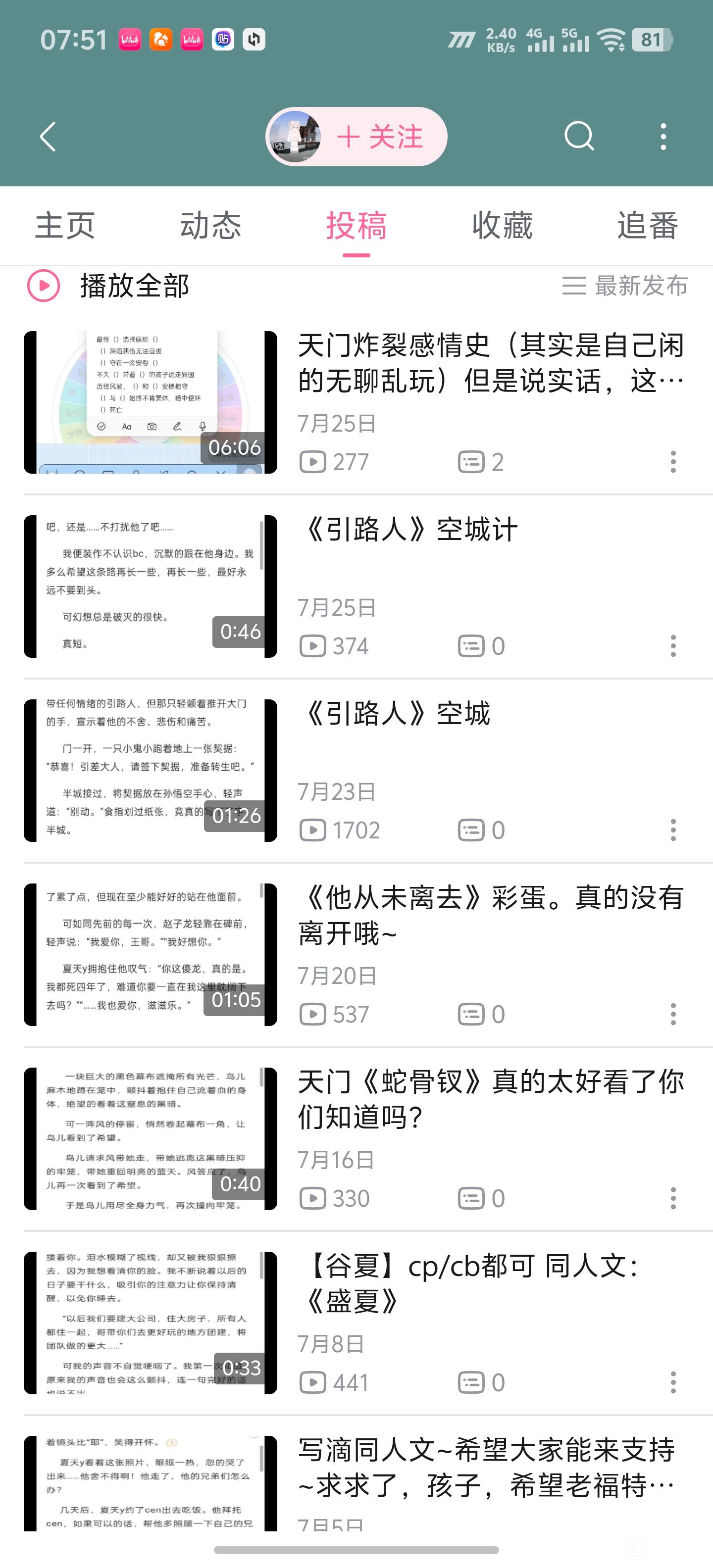Open video 《引路人》空城计
This screenshot has width=713, height=1568.
356,587
